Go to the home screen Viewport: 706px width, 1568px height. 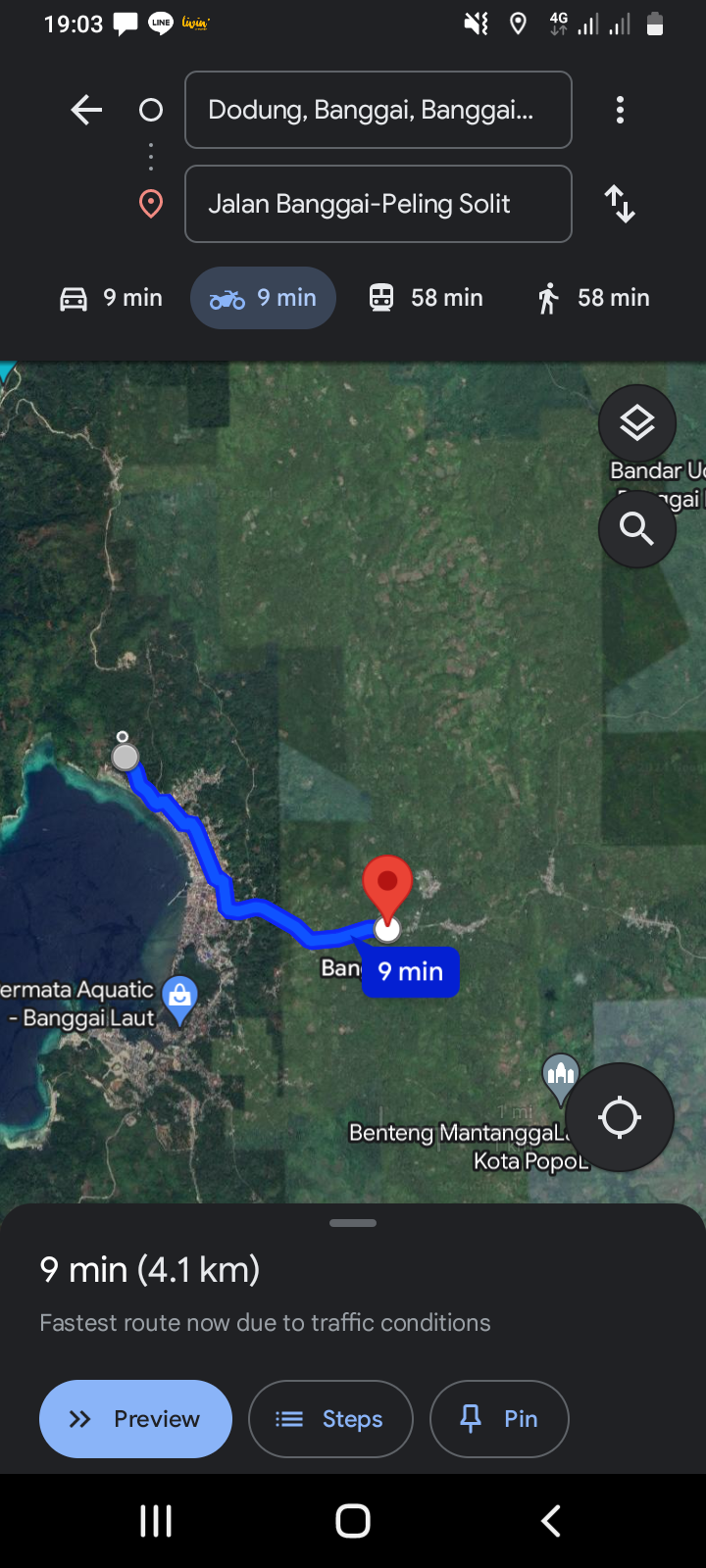(x=353, y=1521)
